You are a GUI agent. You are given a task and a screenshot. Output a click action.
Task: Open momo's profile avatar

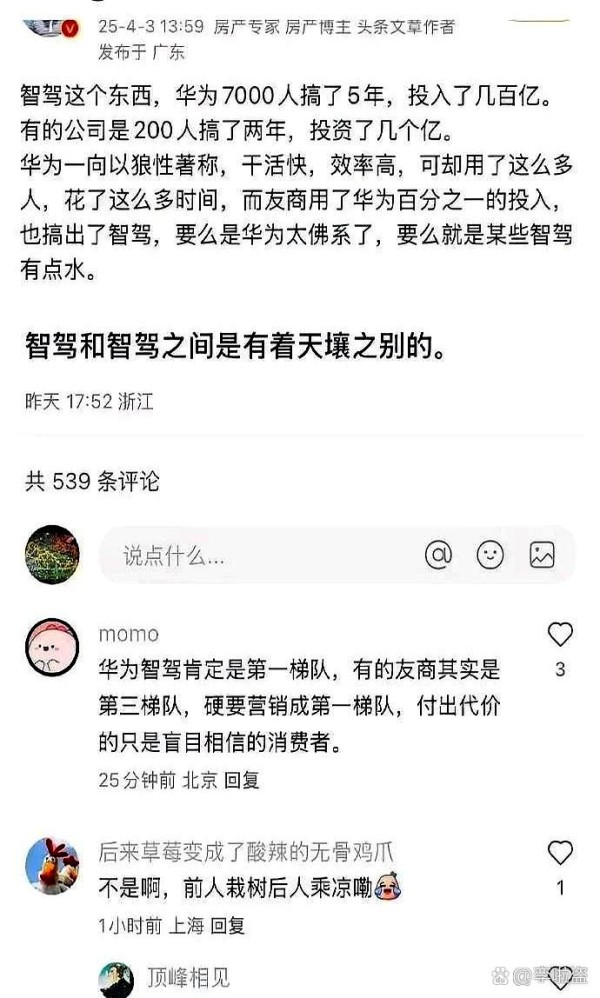(x=52, y=647)
